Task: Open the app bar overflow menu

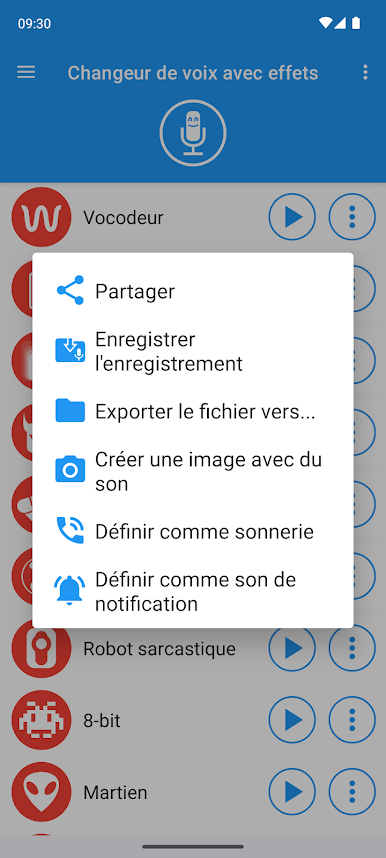Action: [x=365, y=73]
